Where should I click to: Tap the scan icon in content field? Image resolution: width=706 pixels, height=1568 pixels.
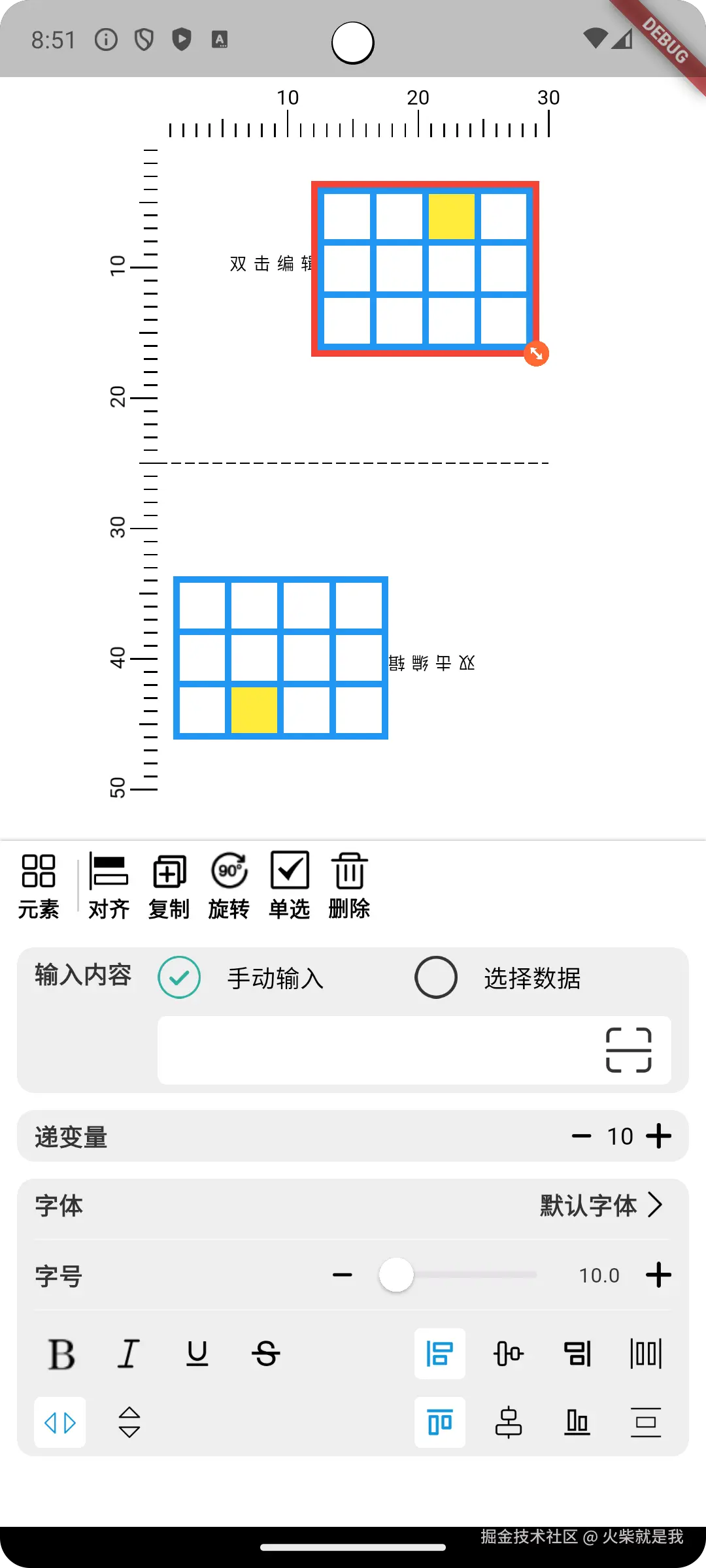coord(628,1050)
